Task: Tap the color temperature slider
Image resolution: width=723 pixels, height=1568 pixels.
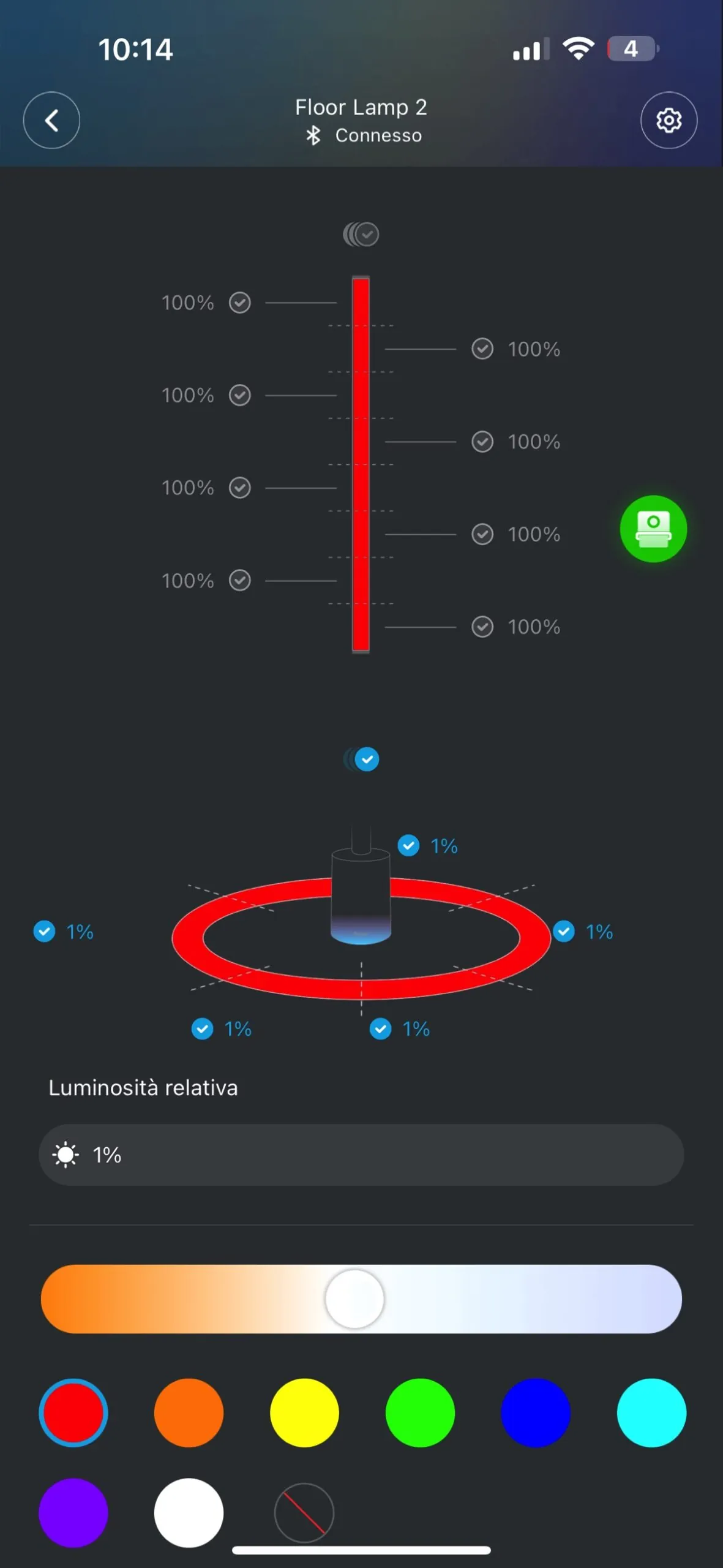Action: [361, 1298]
